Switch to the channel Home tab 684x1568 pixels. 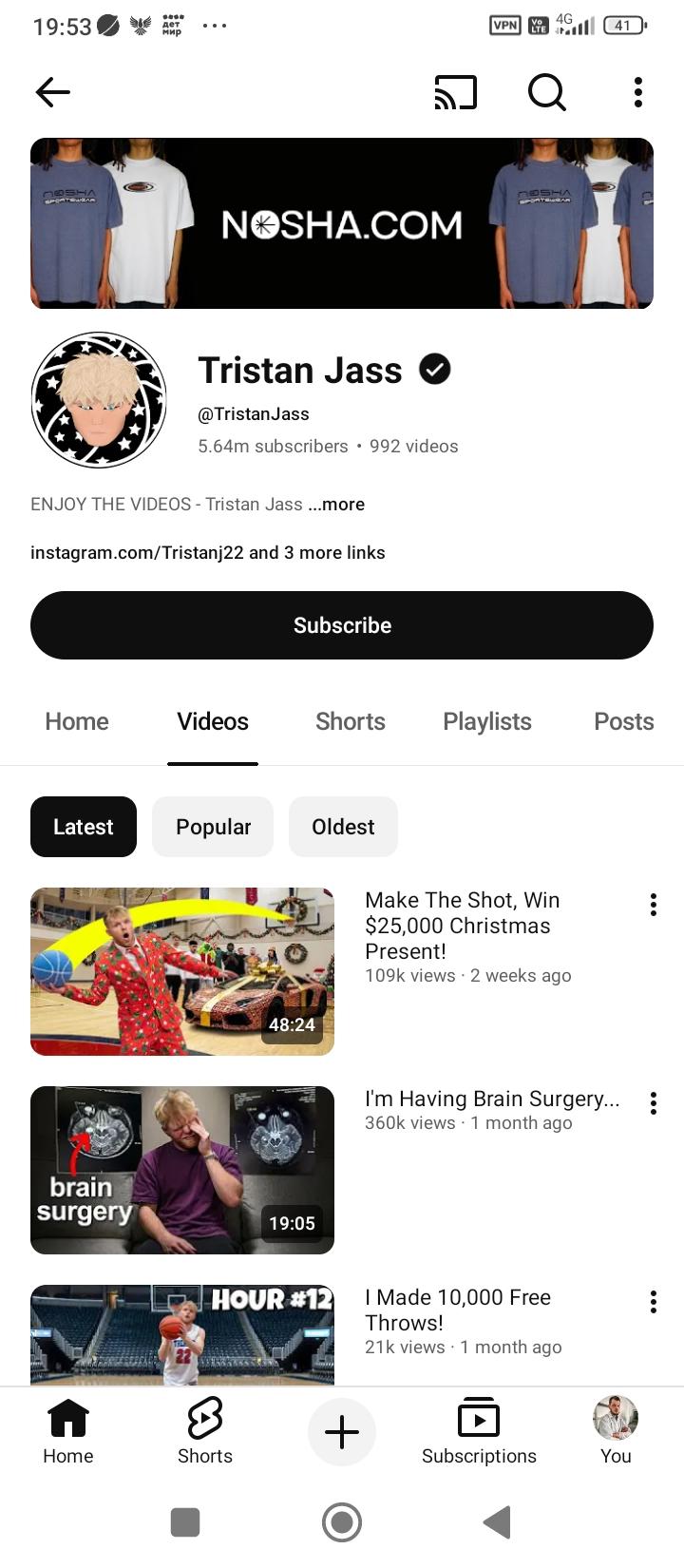[x=77, y=721]
